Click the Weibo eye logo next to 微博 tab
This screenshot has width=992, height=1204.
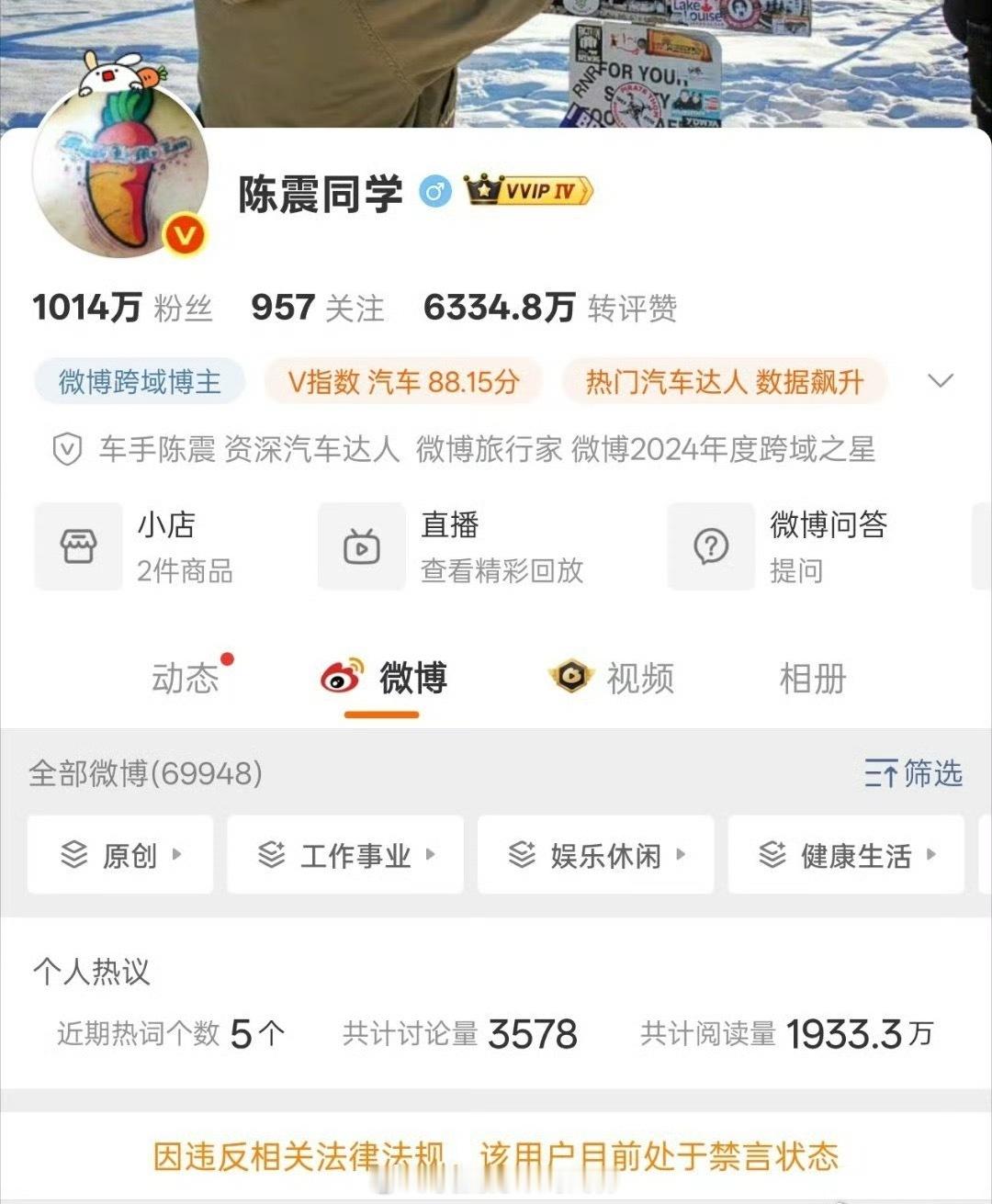coord(341,678)
